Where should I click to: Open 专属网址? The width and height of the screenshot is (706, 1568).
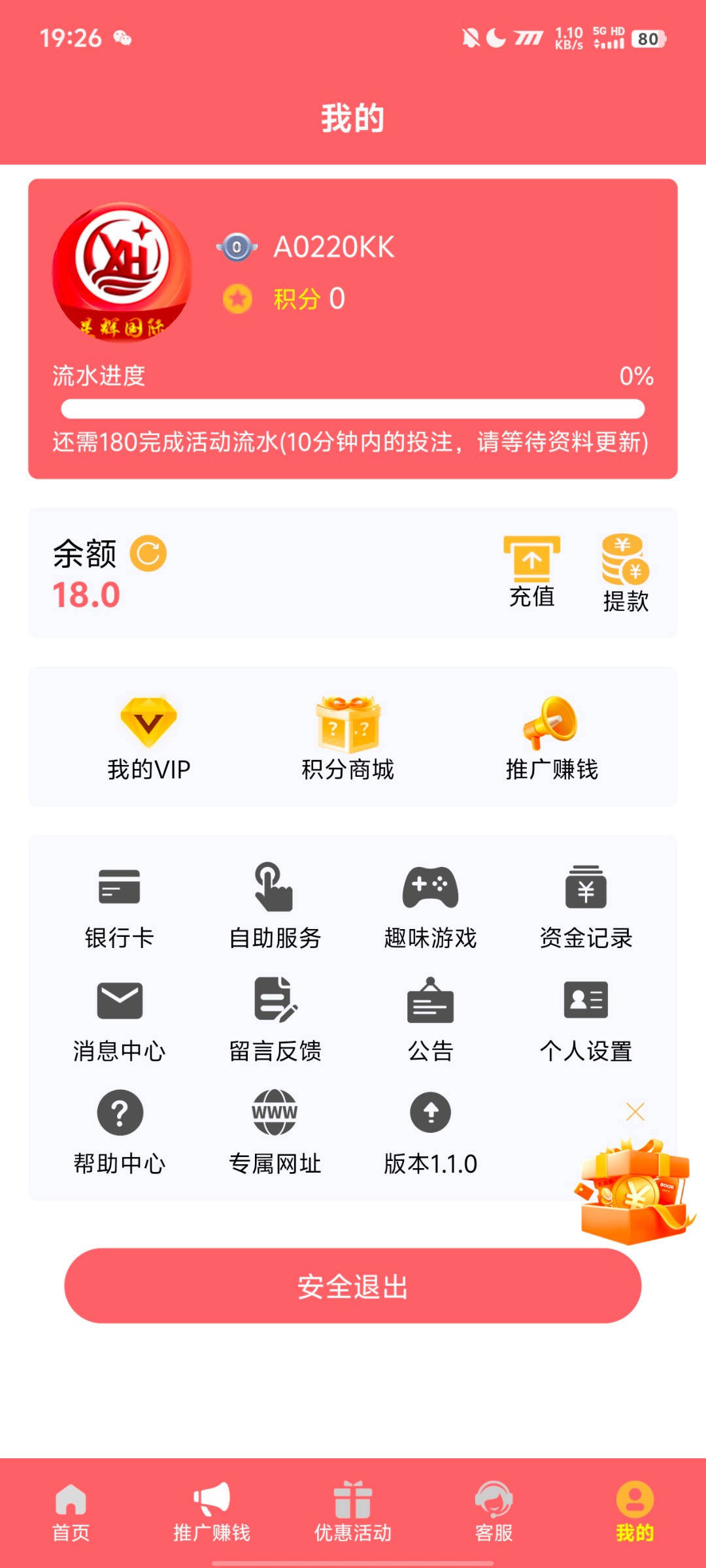[x=275, y=1133]
